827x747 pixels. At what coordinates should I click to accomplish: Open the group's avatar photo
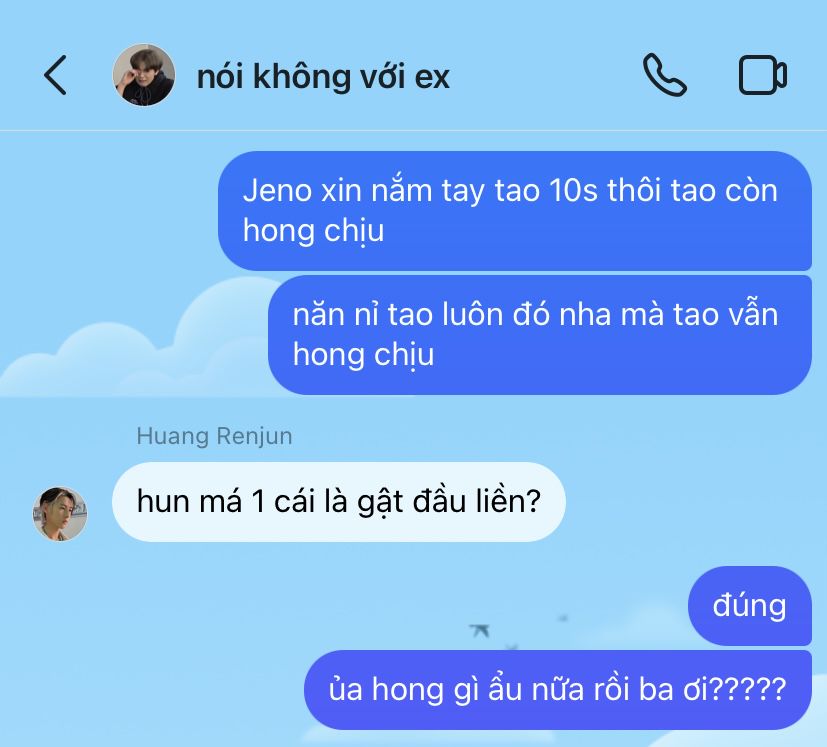click(144, 75)
